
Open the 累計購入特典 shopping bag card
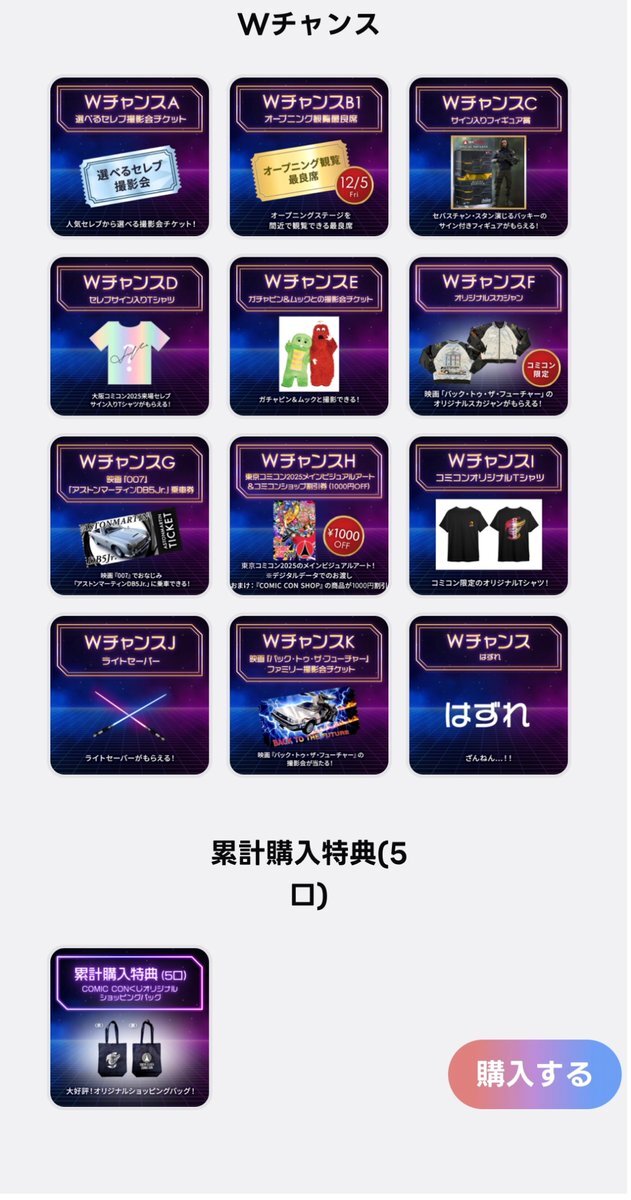click(130, 1027)
